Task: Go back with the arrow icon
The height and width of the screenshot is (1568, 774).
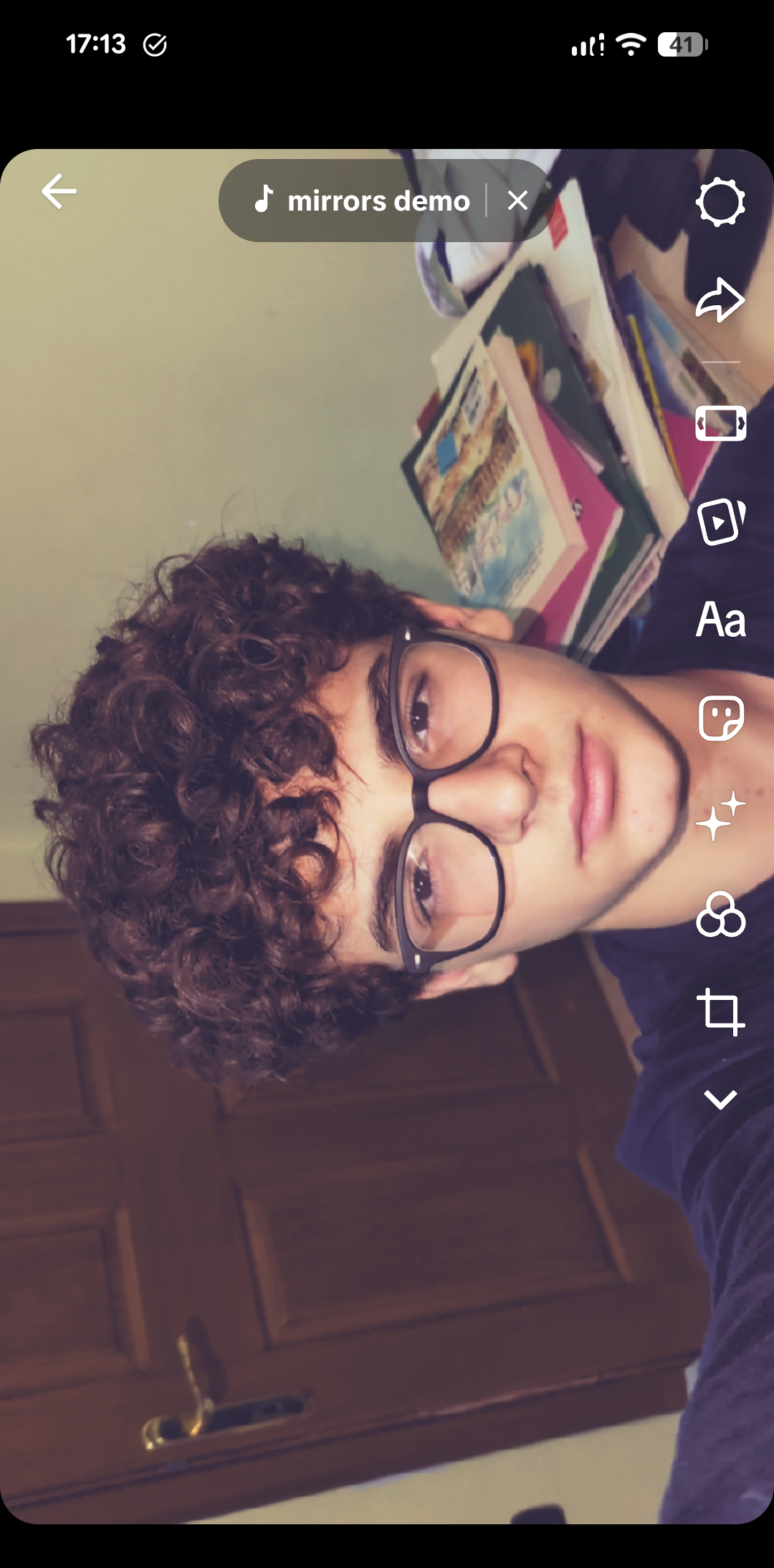Action: (59, 191)
